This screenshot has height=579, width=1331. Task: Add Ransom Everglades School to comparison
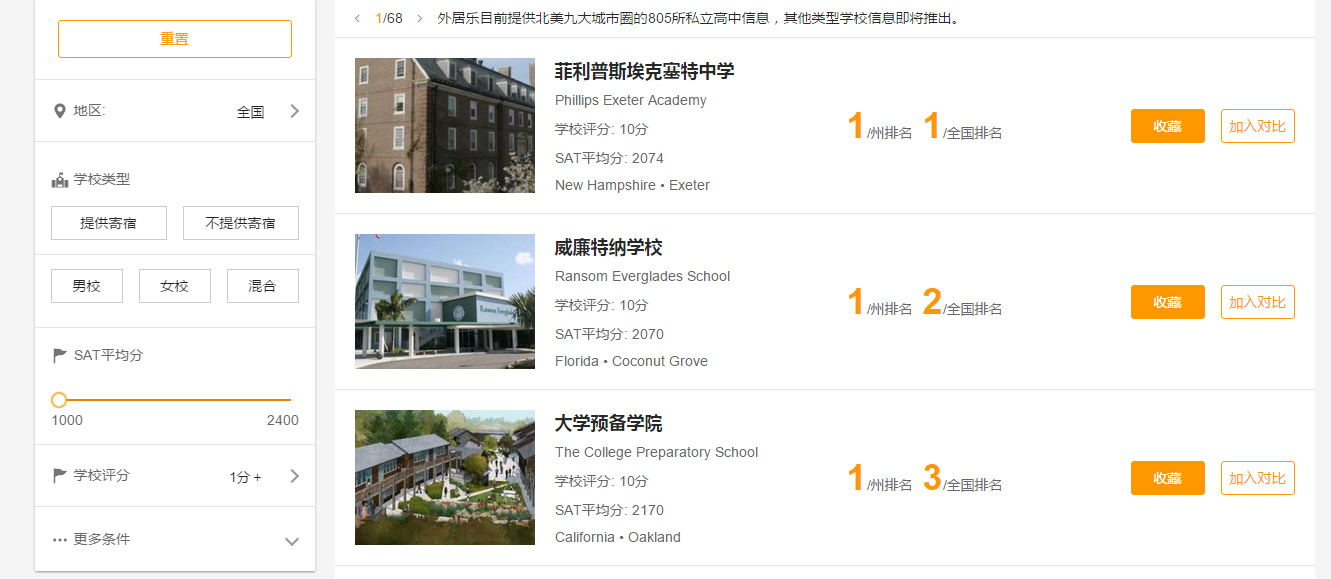coord(1257,302)
